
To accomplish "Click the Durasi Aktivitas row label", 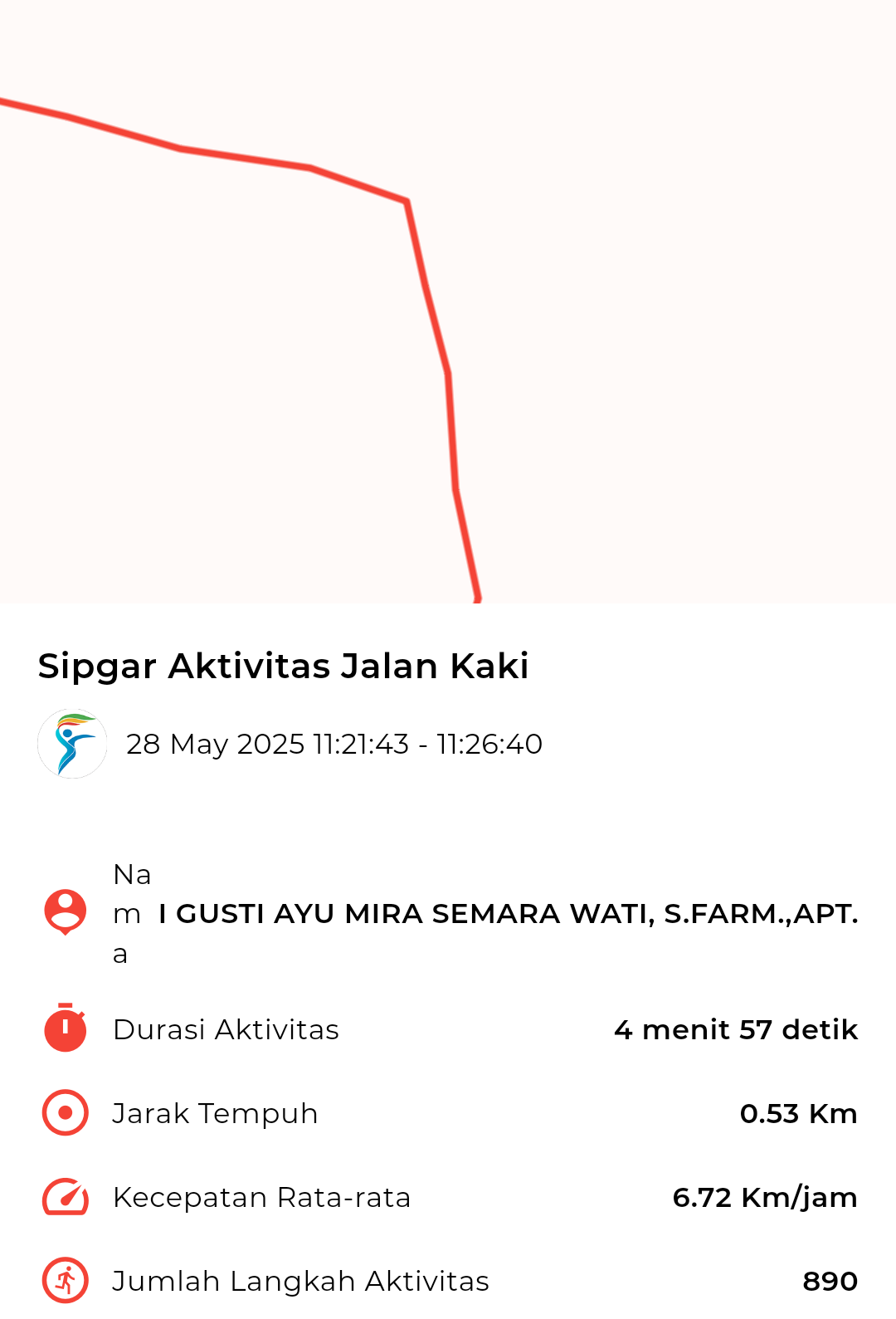I will pos(226,1029).
